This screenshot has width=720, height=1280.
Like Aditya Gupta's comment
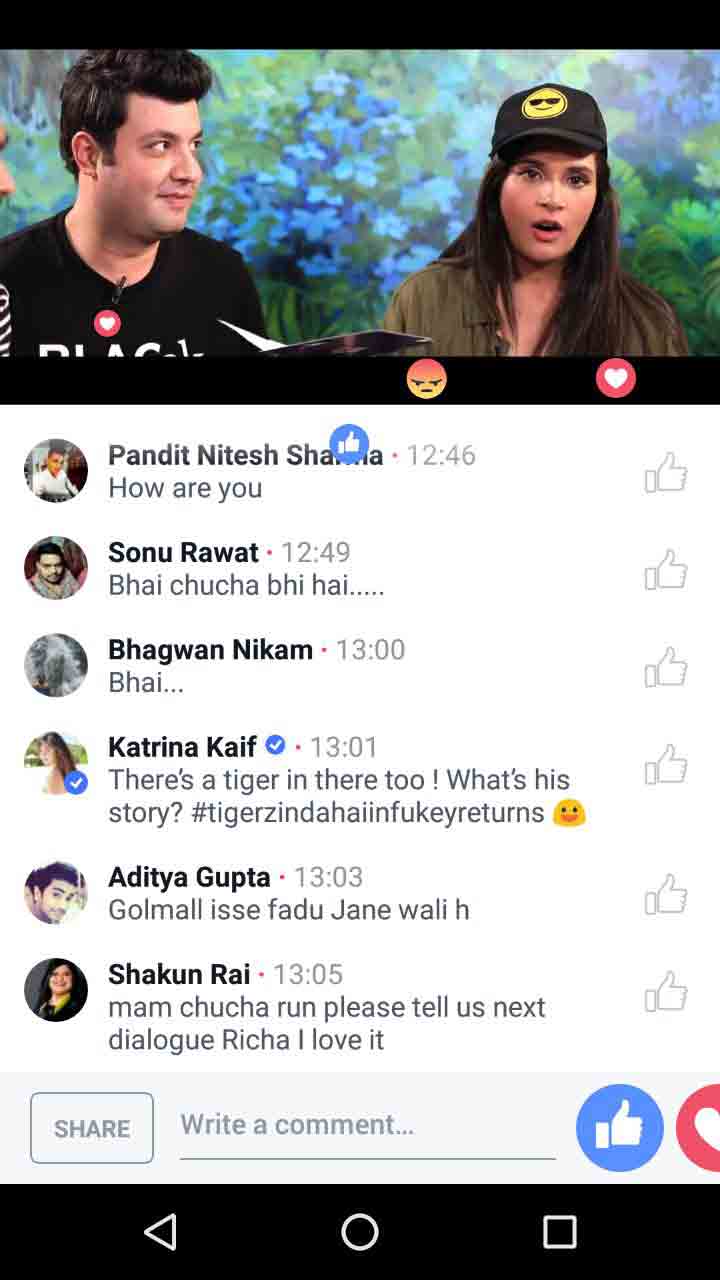coord(666,893)
